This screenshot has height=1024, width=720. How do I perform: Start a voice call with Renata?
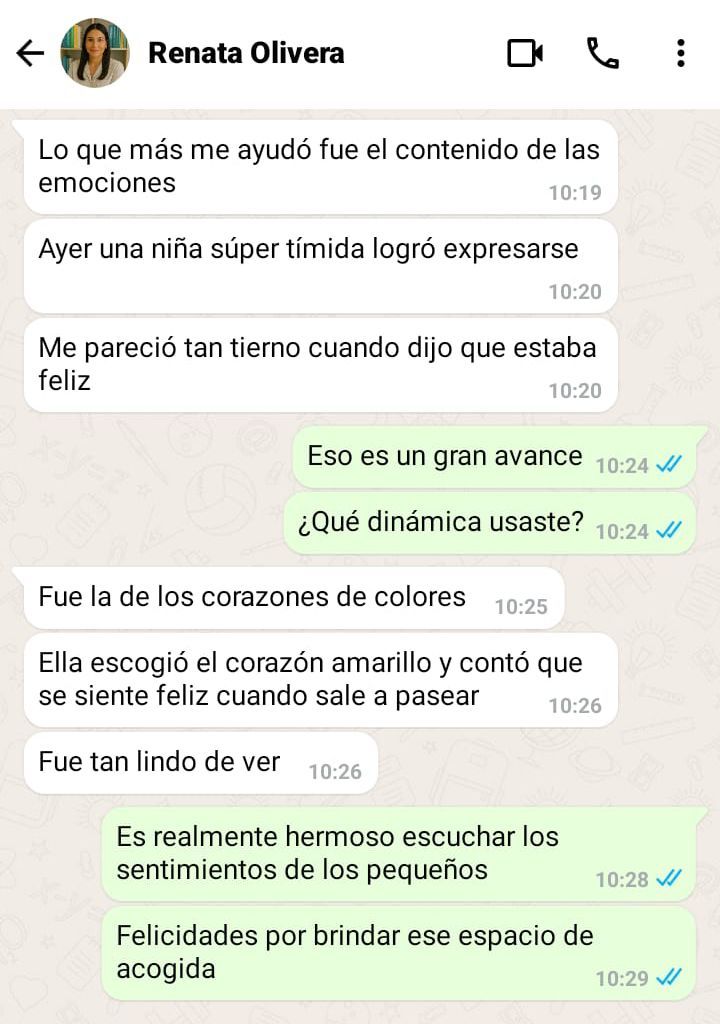point(602,53)
